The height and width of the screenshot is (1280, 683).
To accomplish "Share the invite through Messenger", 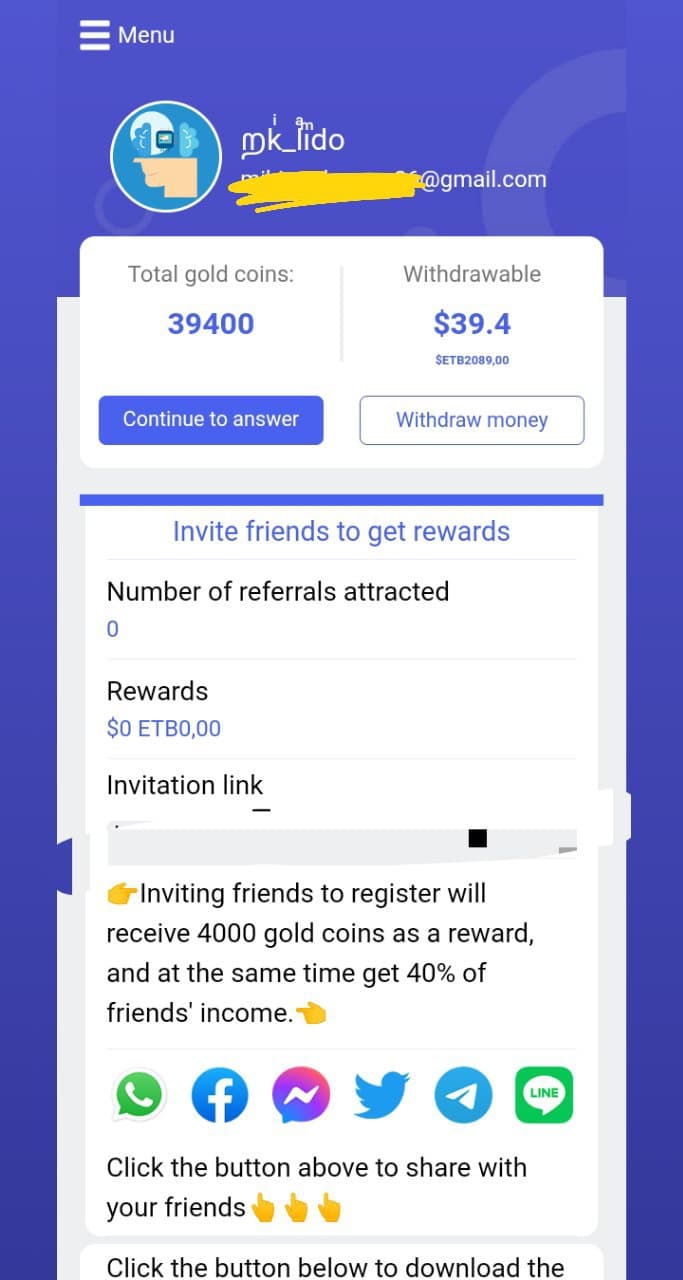I will pos(300,1096).
